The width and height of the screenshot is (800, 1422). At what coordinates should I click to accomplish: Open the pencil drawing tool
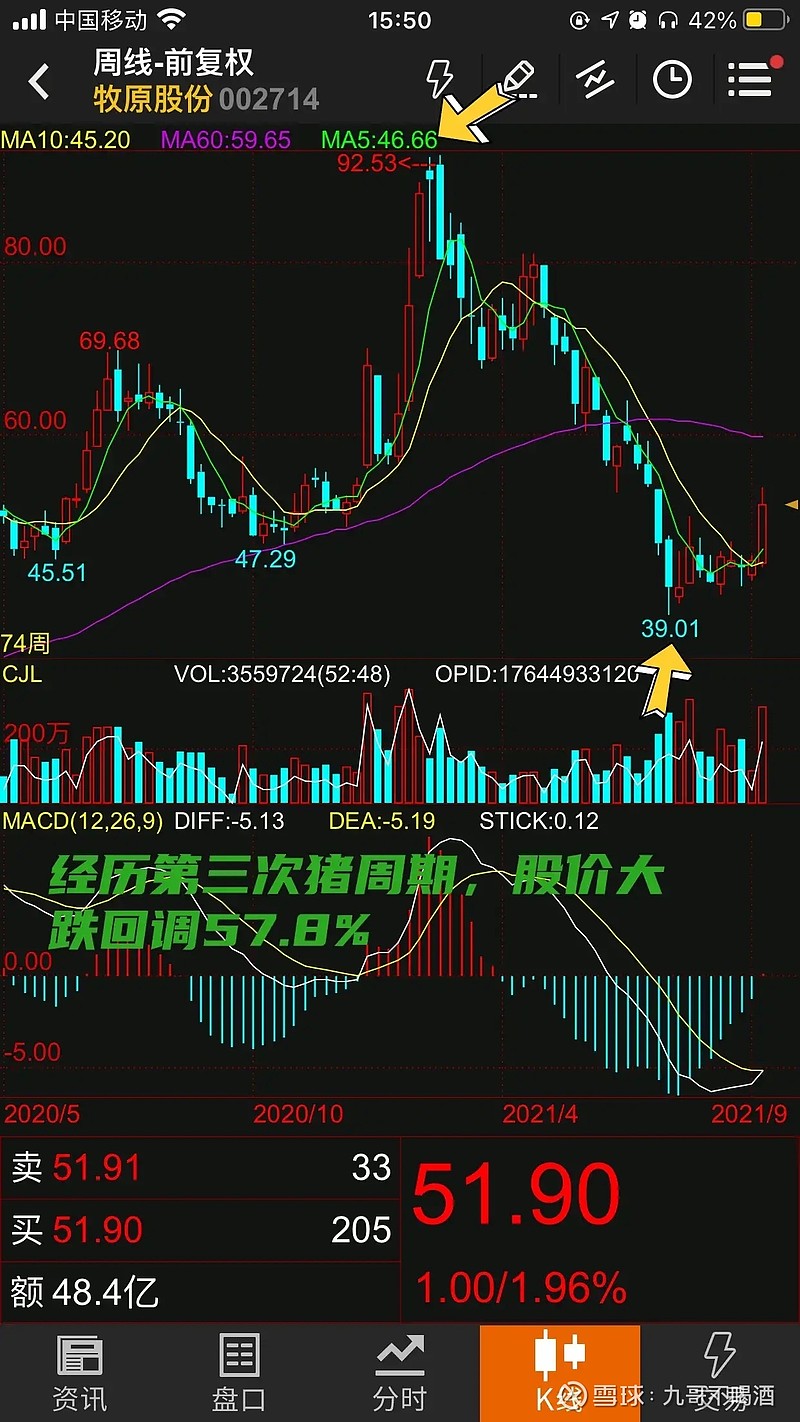[x=517, y=79]
